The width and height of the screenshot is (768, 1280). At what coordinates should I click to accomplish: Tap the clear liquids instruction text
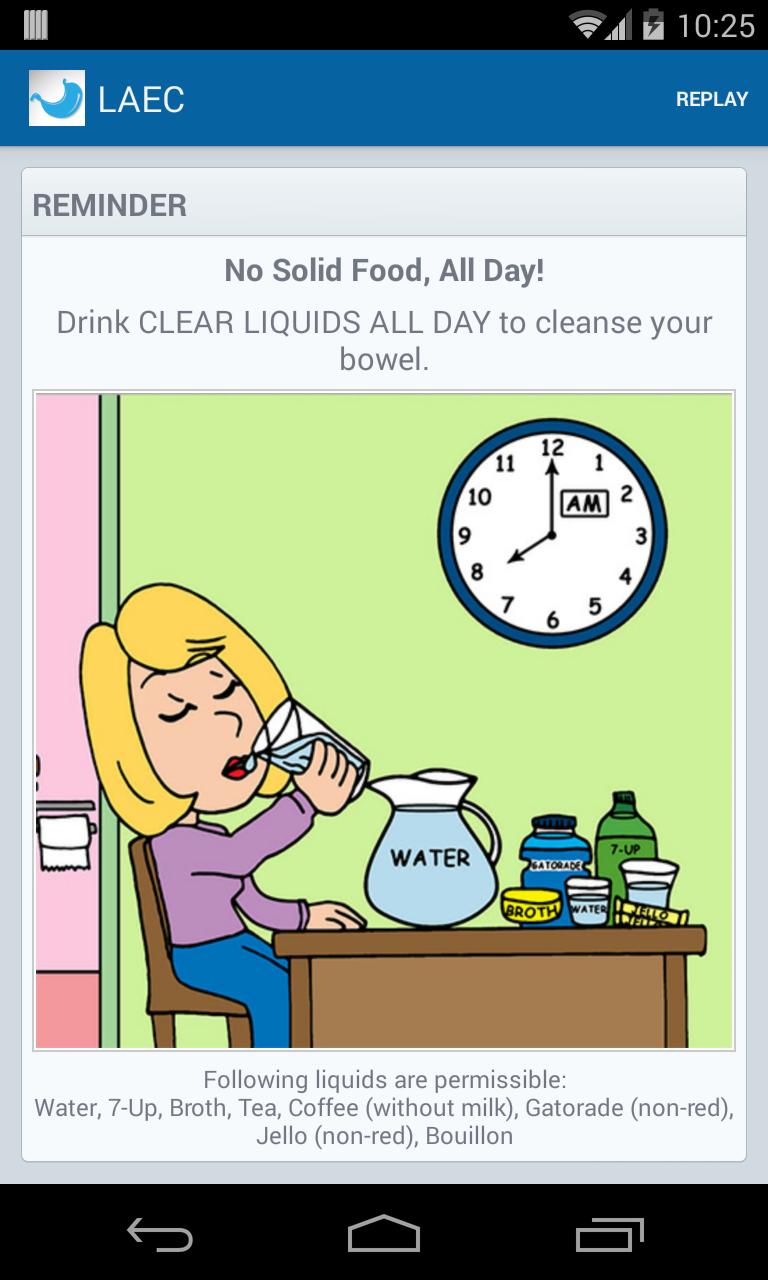(x=384, y=340)
